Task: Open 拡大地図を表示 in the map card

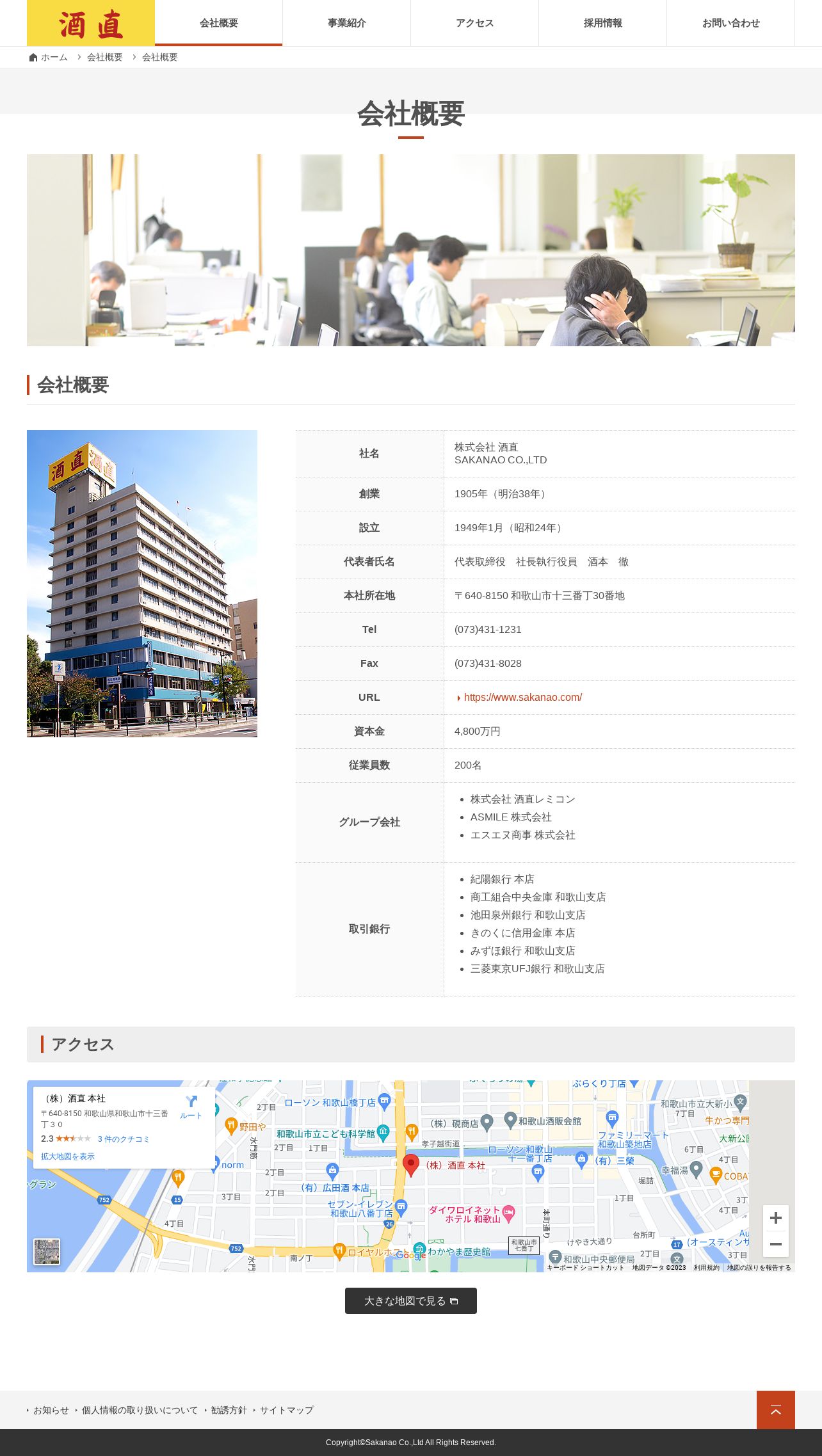Action: click(67, 1156)
